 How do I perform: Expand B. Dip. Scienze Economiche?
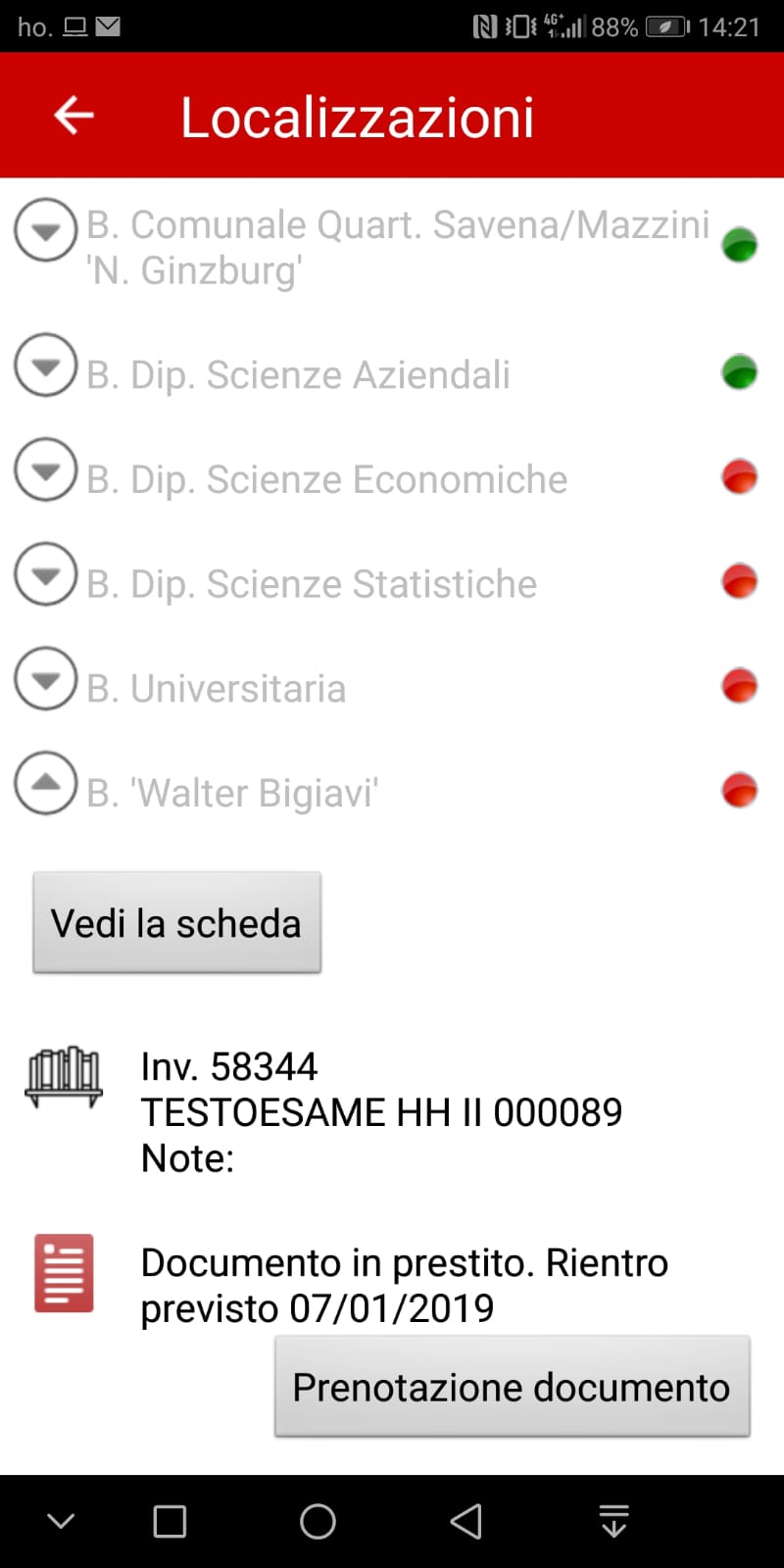tap(45, 470)
